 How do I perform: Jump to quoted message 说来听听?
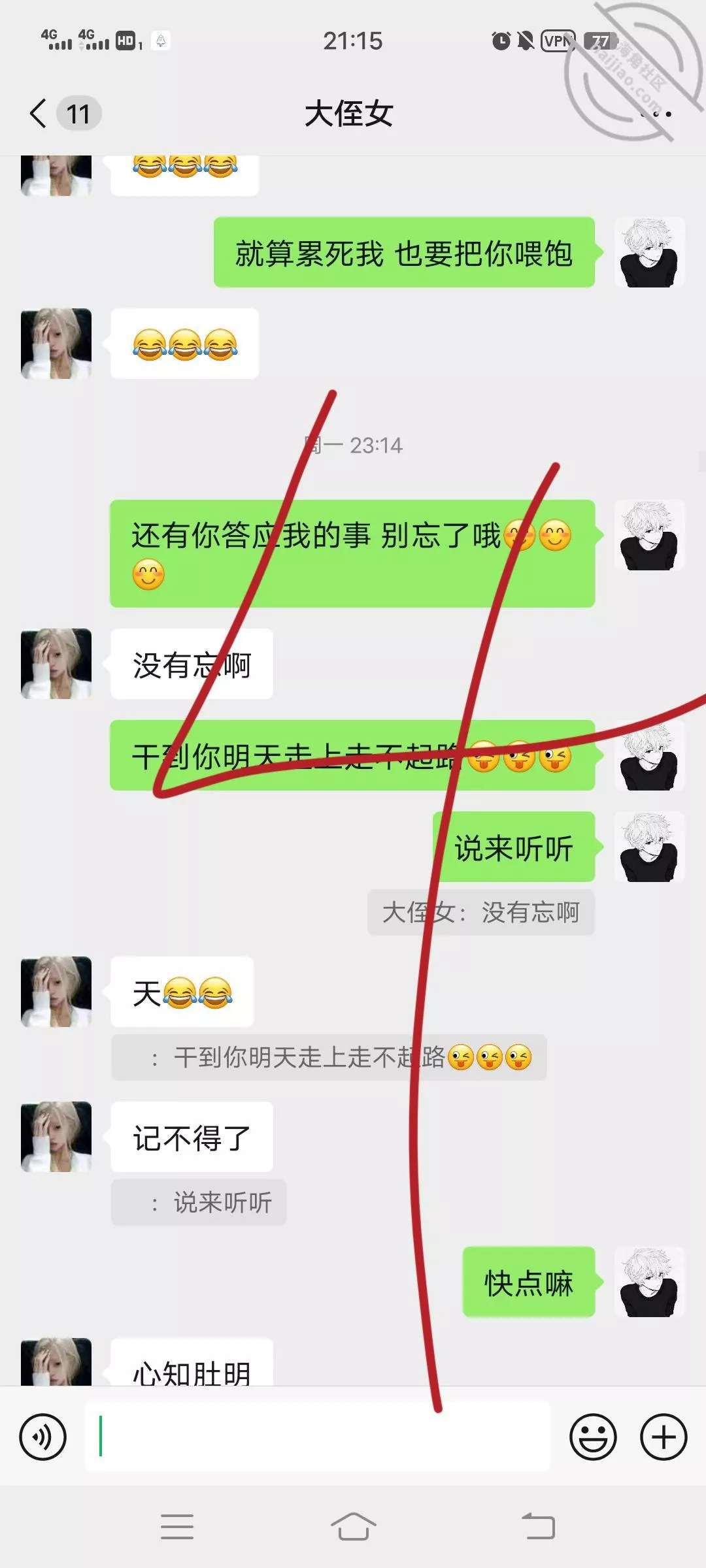(x=199, y=1202)
